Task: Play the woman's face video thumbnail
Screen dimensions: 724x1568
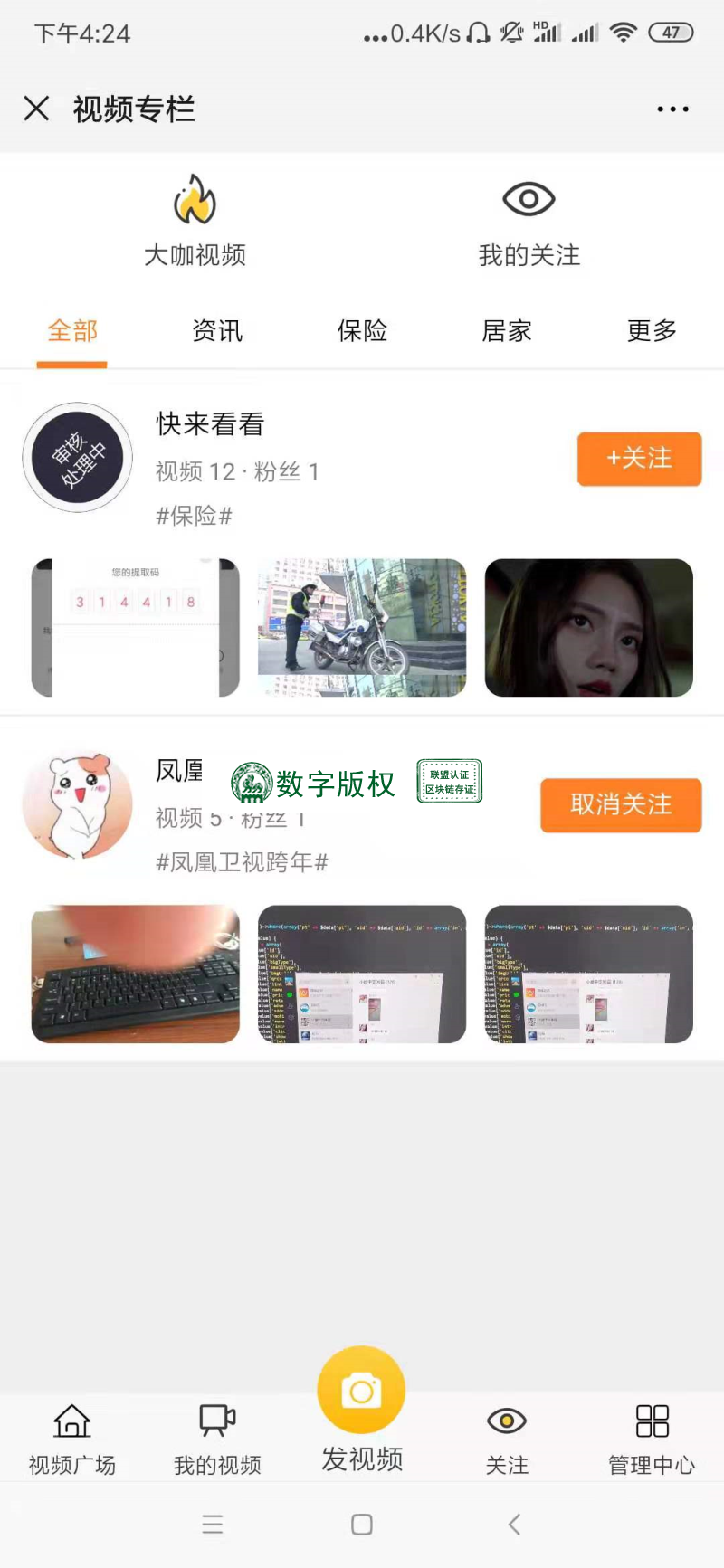Action: pos(588,628)
